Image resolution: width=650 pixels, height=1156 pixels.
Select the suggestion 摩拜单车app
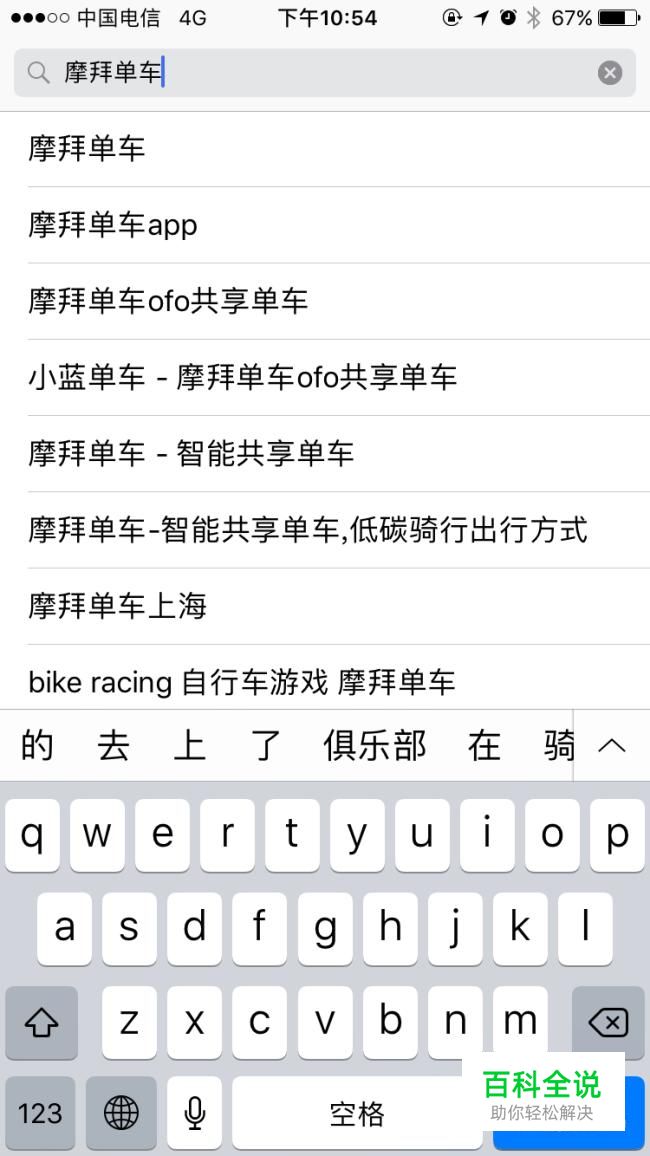coord(113,225)
